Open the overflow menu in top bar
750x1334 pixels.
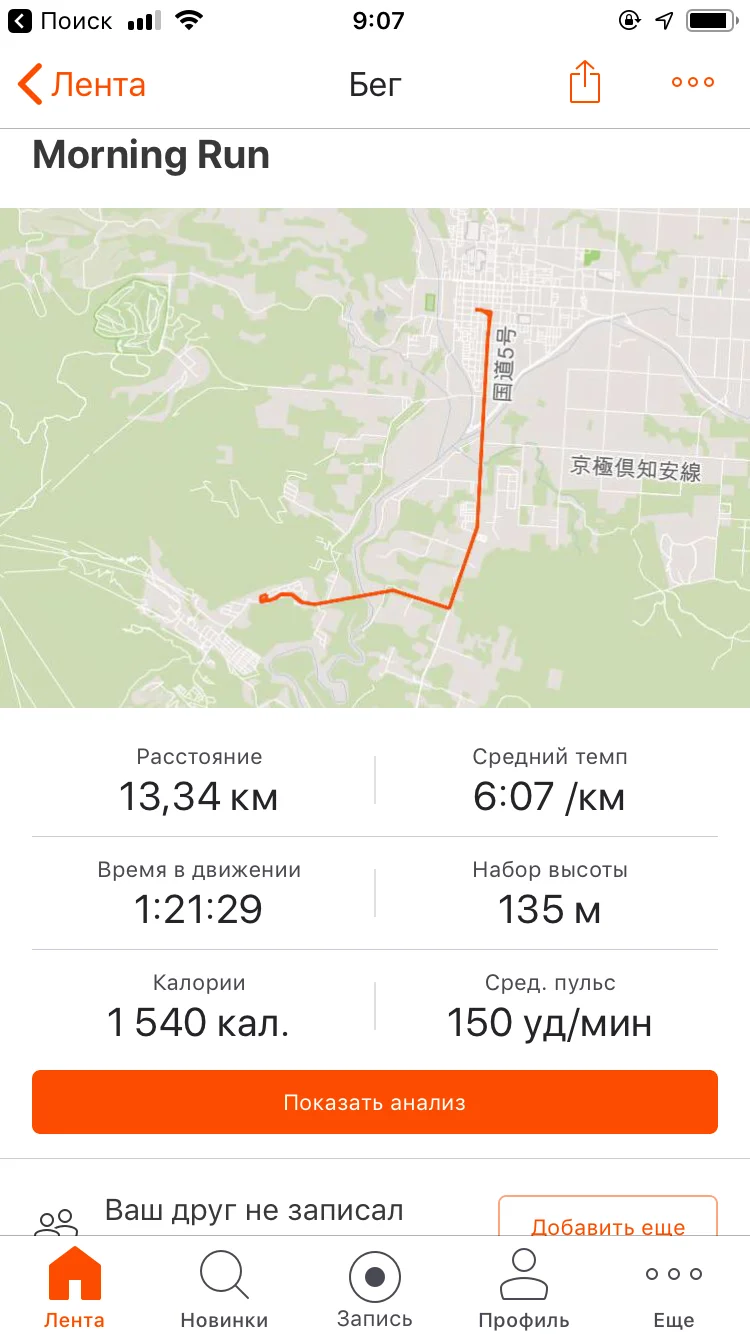coord(693,82)
